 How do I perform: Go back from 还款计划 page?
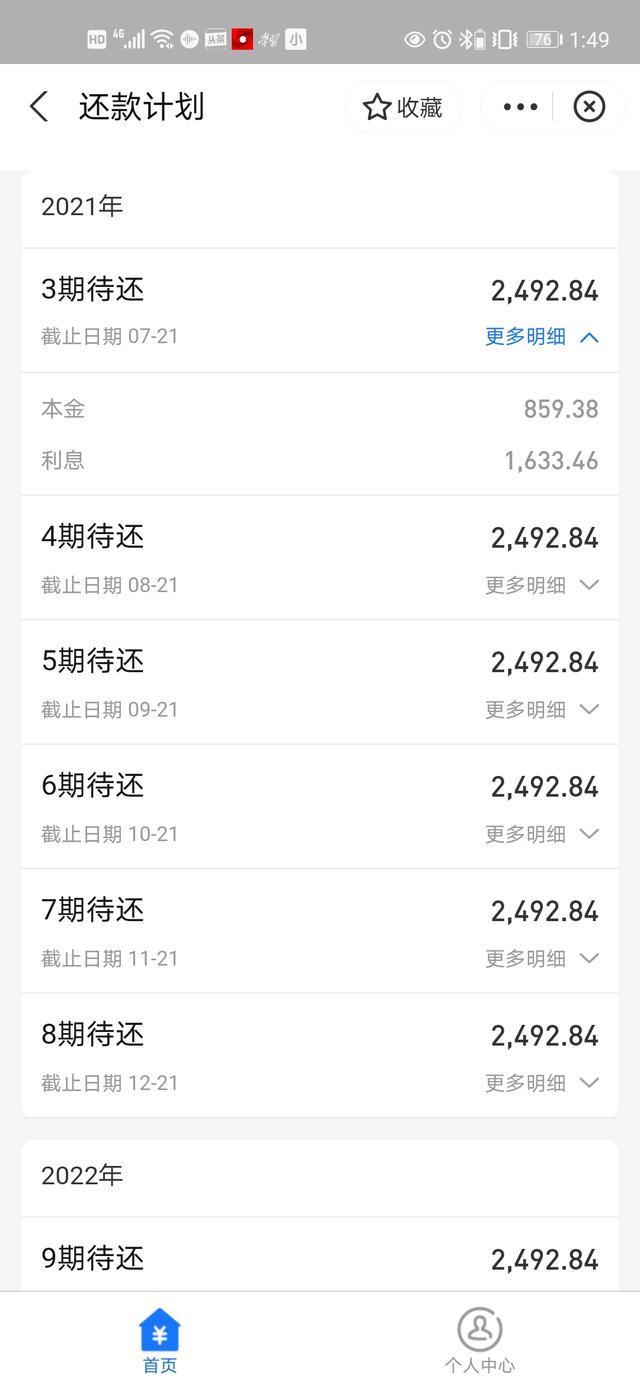(39, 107)
